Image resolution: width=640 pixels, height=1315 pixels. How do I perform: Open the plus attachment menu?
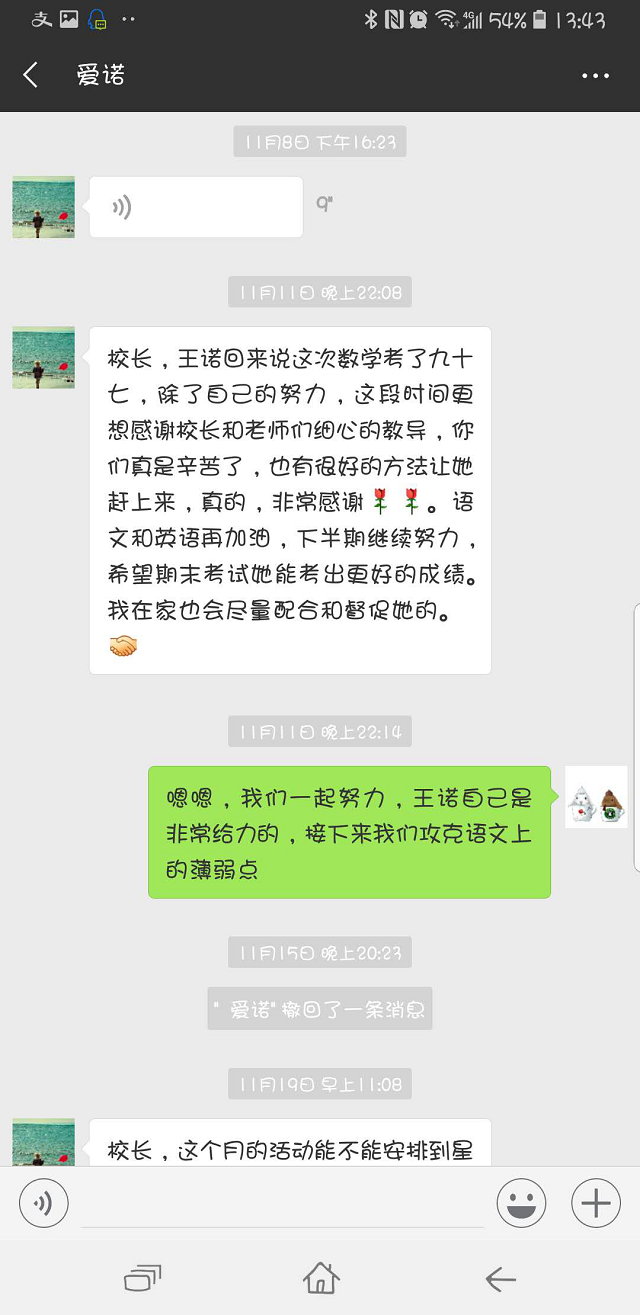tap(596, 1203)
